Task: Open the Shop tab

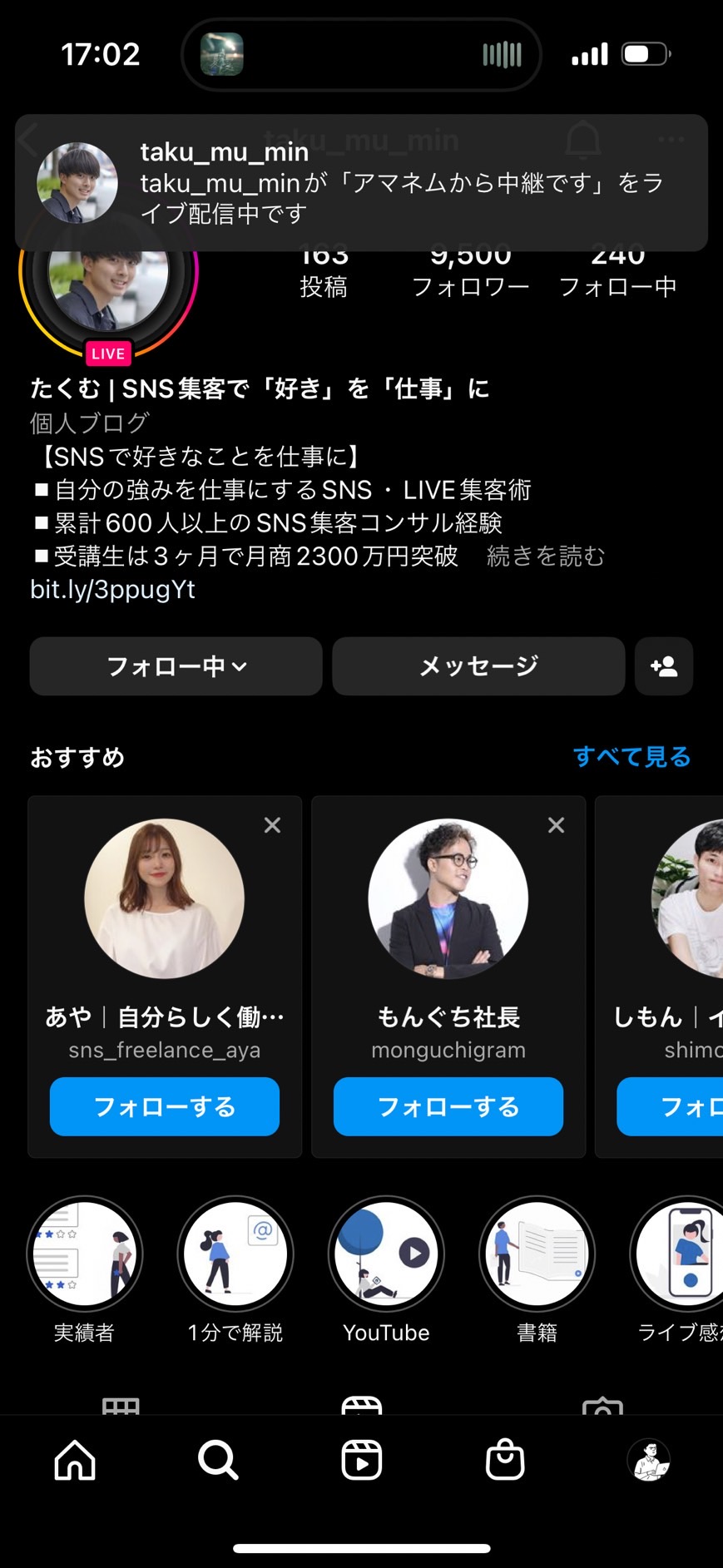Action: (x=505, y=1460)
